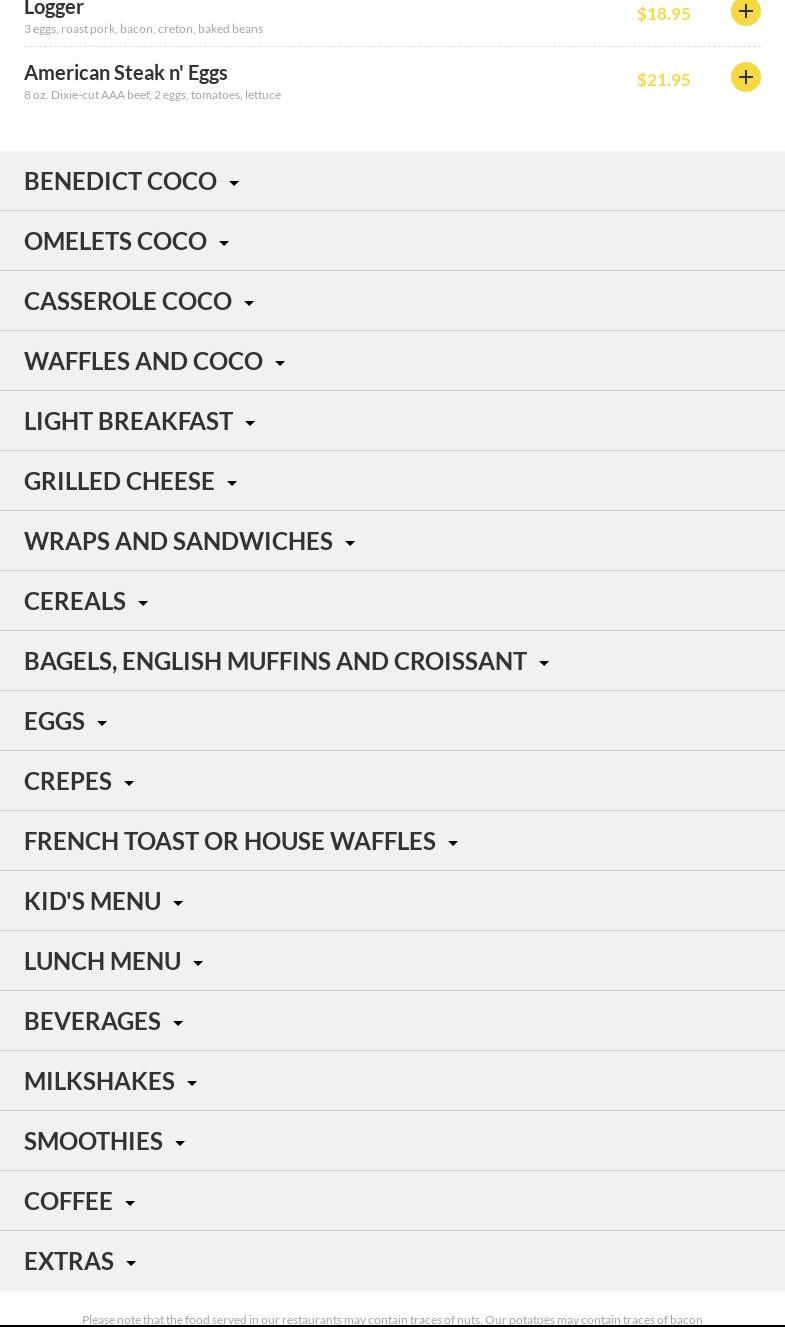
Task: Add American Steak n' Eggs to order
Action: 745,77
